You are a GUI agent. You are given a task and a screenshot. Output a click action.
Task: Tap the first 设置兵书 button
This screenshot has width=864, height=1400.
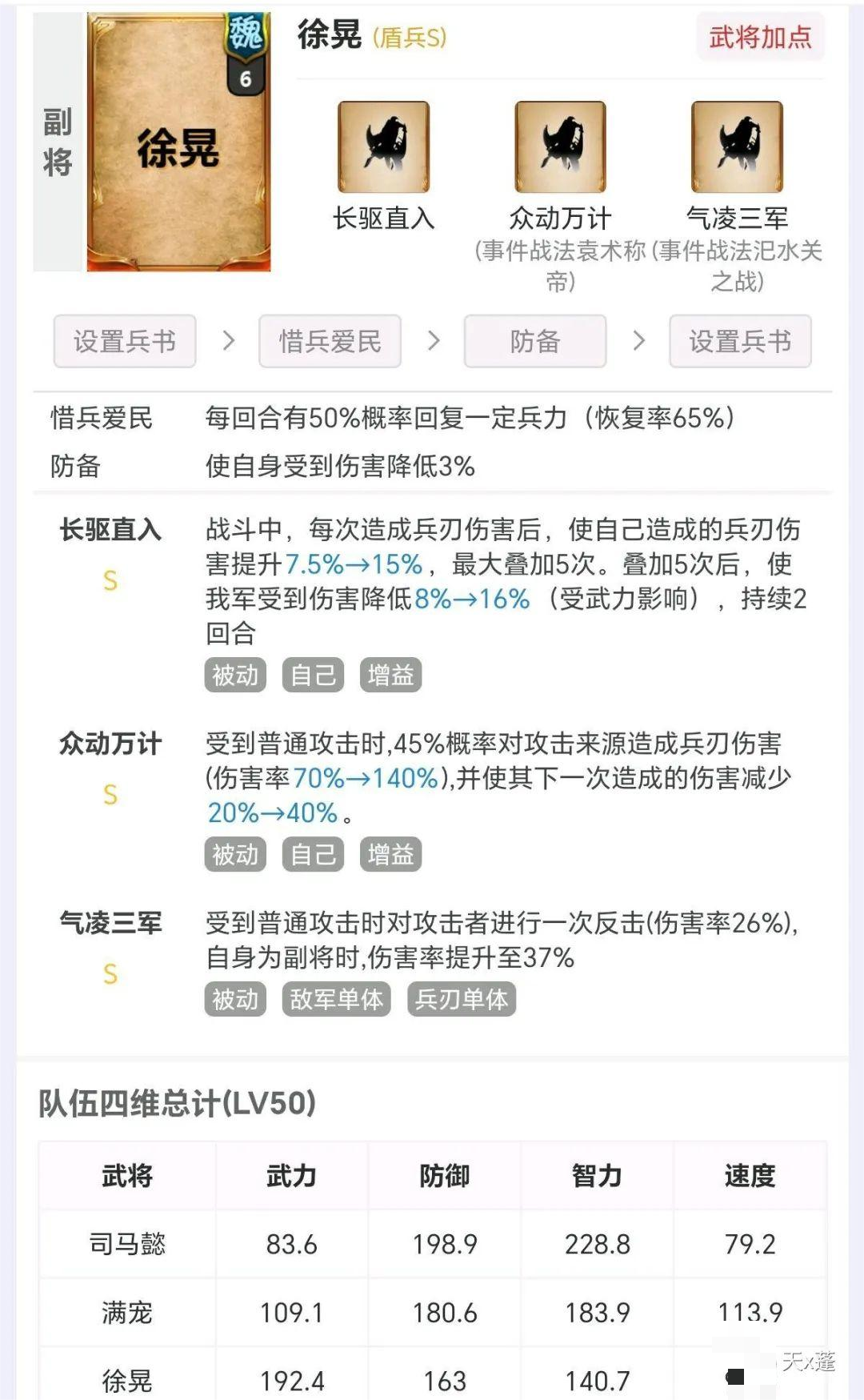pos(125,342)
